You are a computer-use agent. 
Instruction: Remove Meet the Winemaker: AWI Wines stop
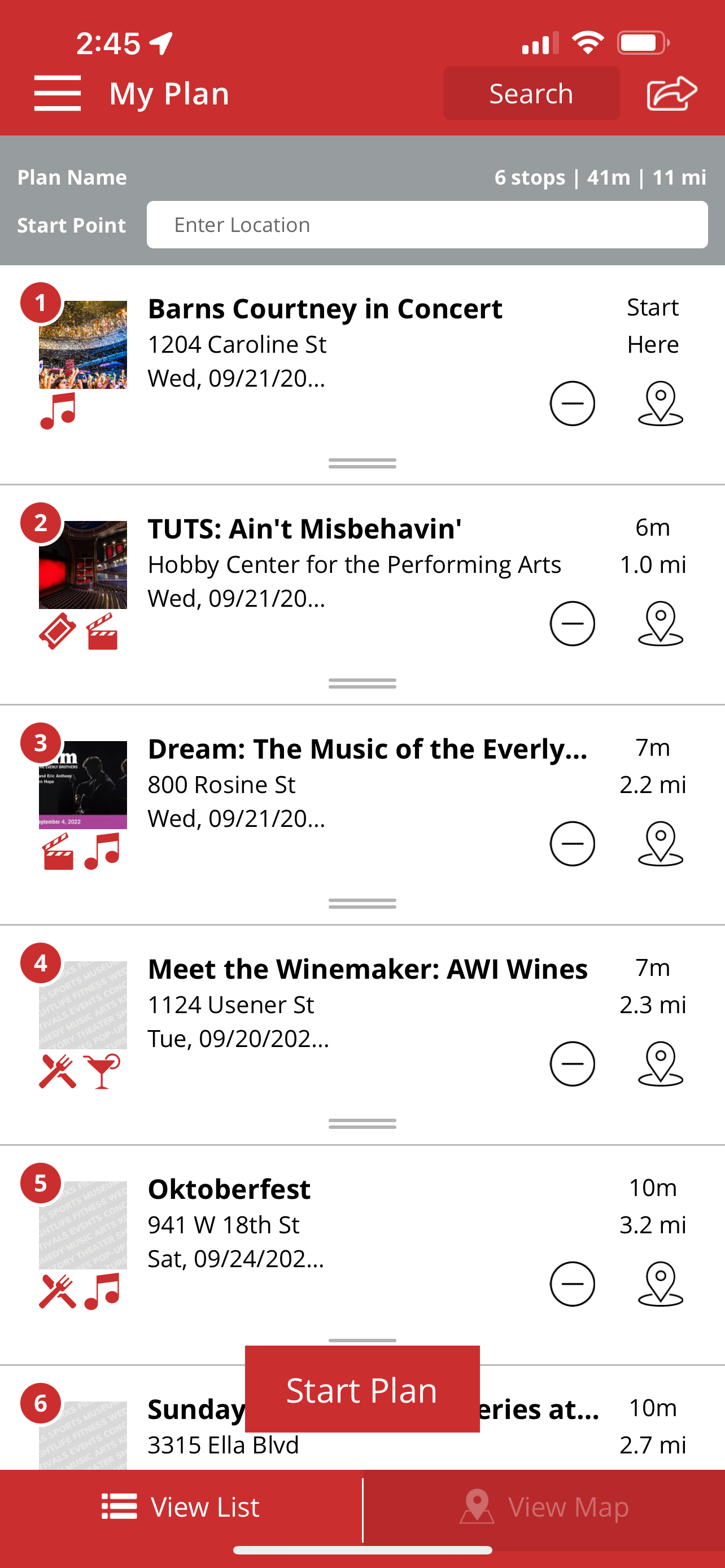571,1063
